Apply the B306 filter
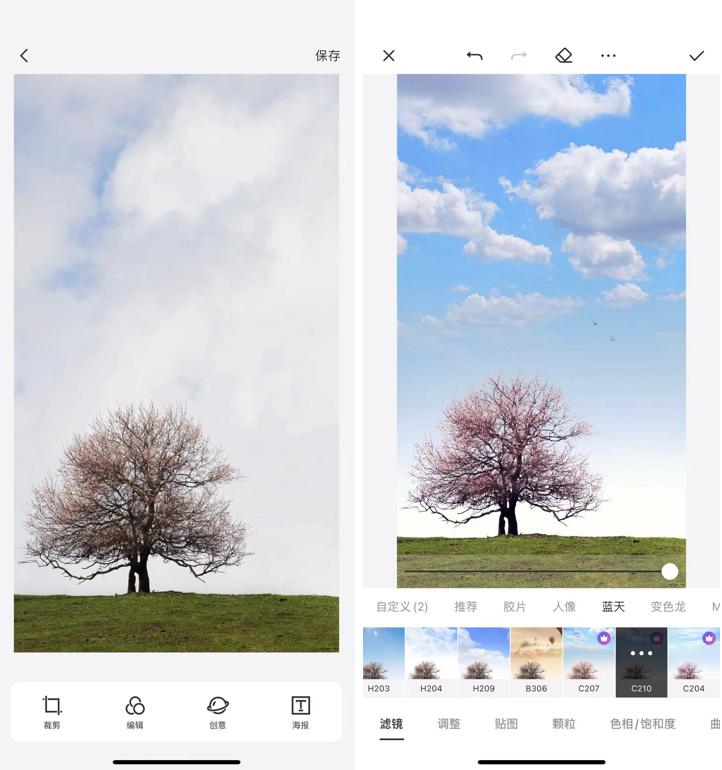722x770 pixels. (x=536, y=661)
